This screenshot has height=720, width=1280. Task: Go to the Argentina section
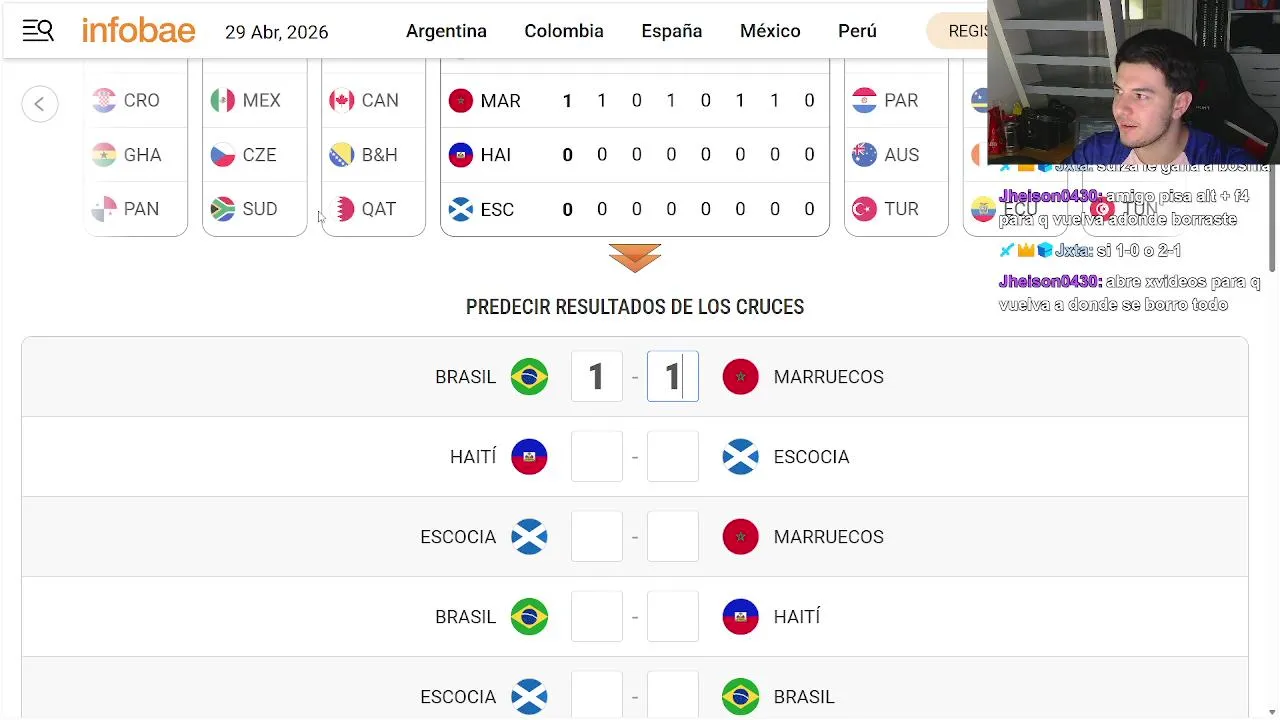[x=446, y=31]
